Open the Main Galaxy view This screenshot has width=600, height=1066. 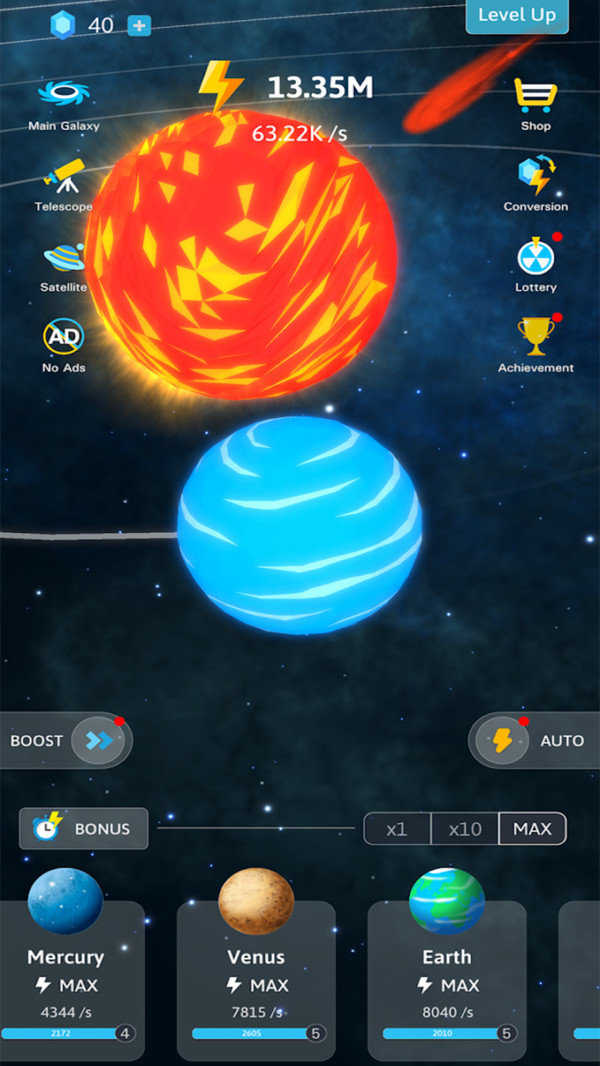click(x=64, y=103)
